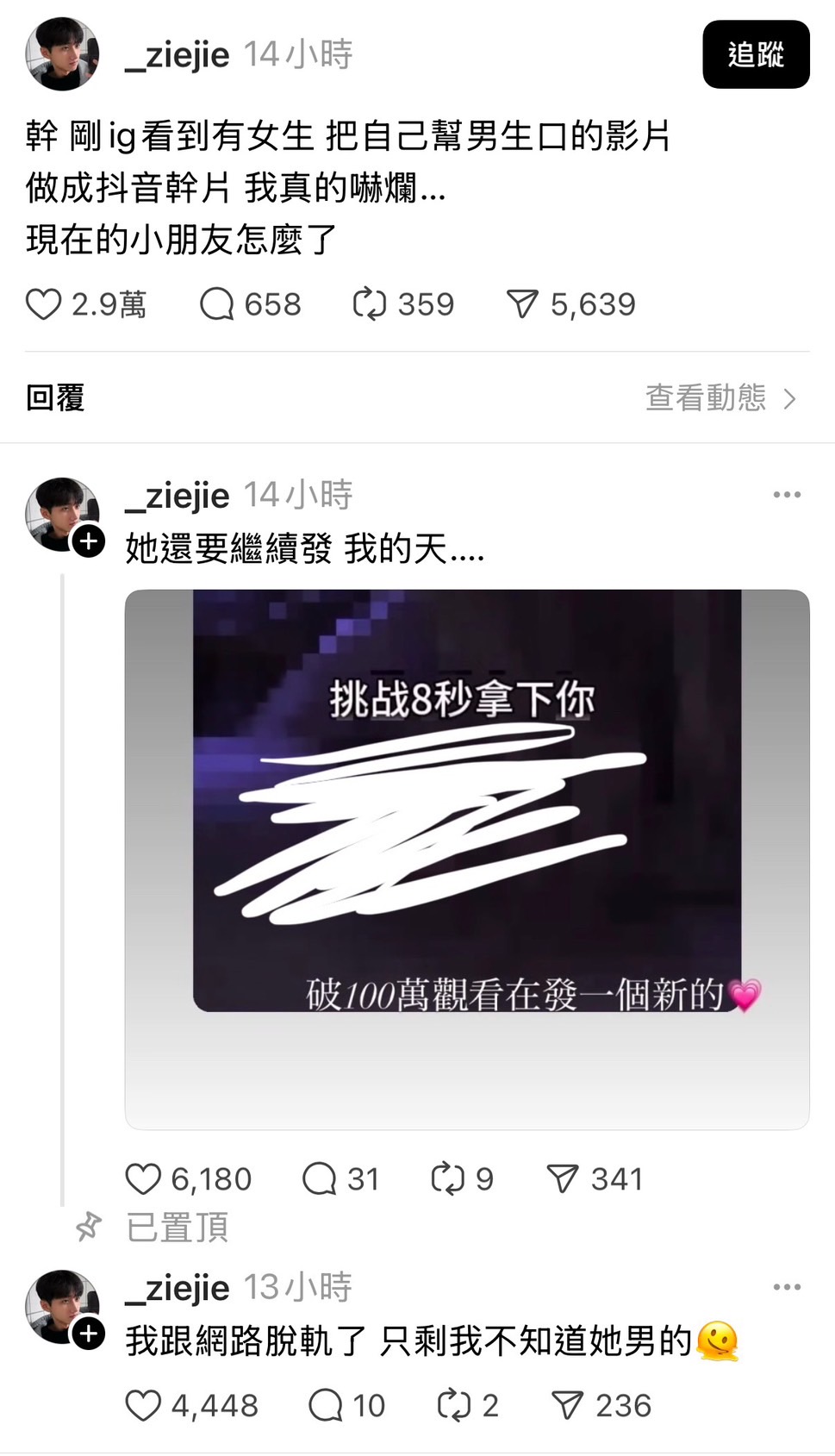835x1456 pixels.
Task: Comment on the reply with 31 comments
Action: point(320,1178)
